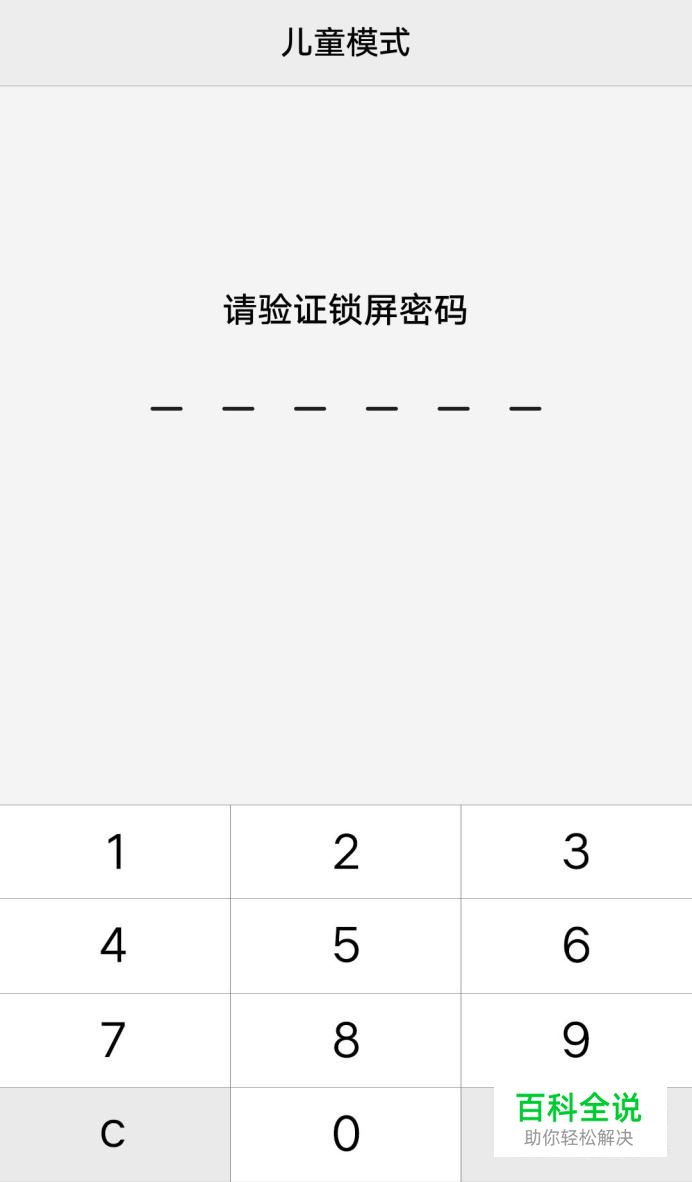Select the 4 key
The height and width of the screenshot is (1182, 692).
click(x=115, y=946)
